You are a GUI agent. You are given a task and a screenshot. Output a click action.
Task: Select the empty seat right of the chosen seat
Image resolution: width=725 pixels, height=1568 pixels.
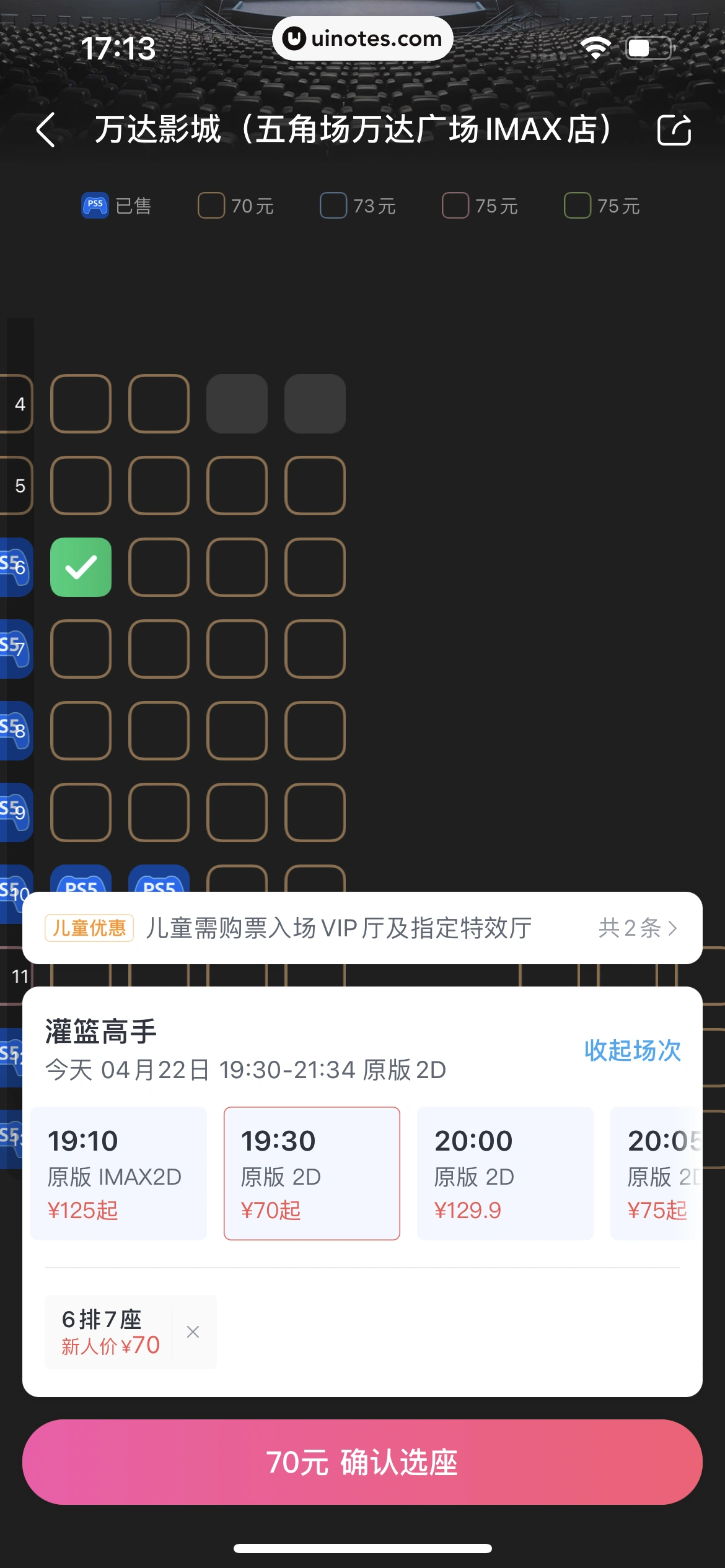159,567
